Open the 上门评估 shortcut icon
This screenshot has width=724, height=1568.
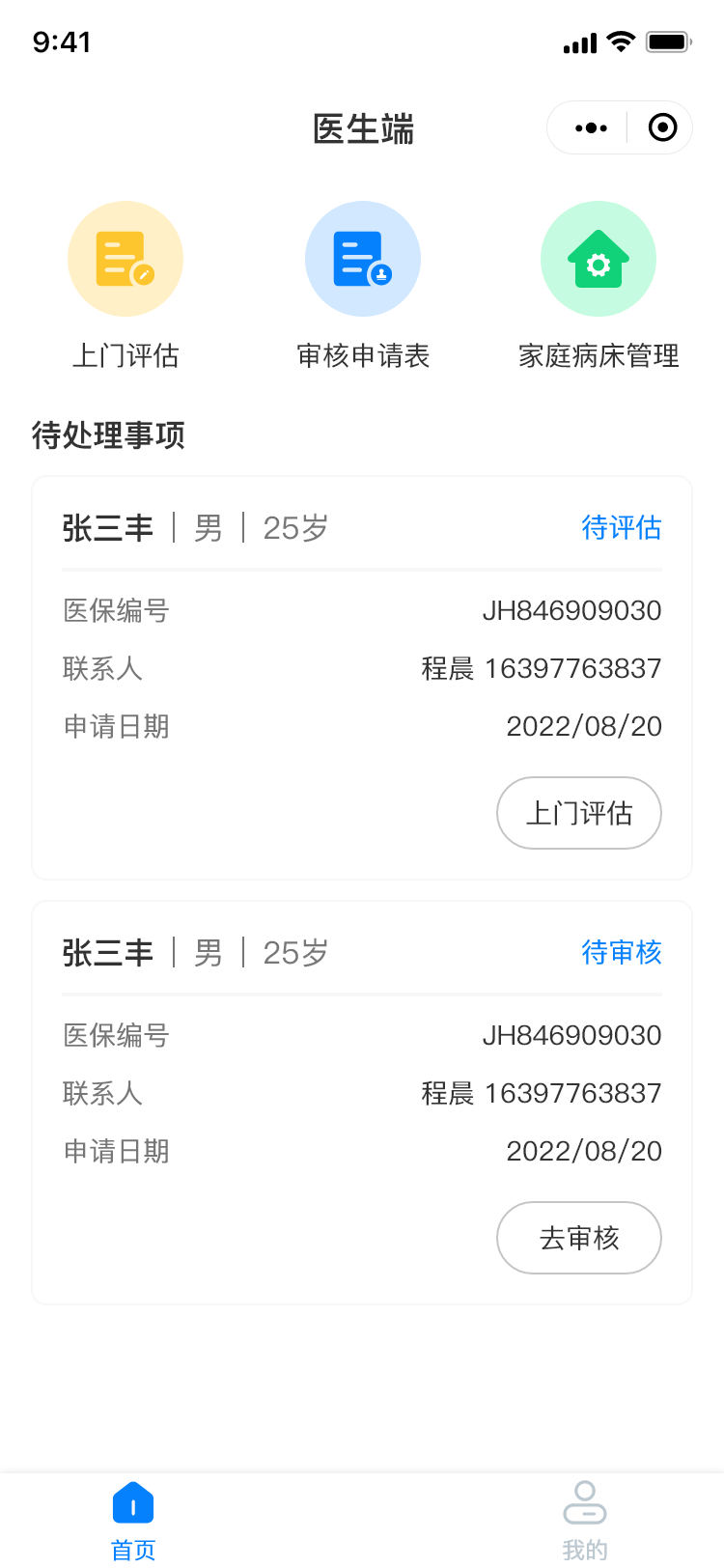pos(125,259)
